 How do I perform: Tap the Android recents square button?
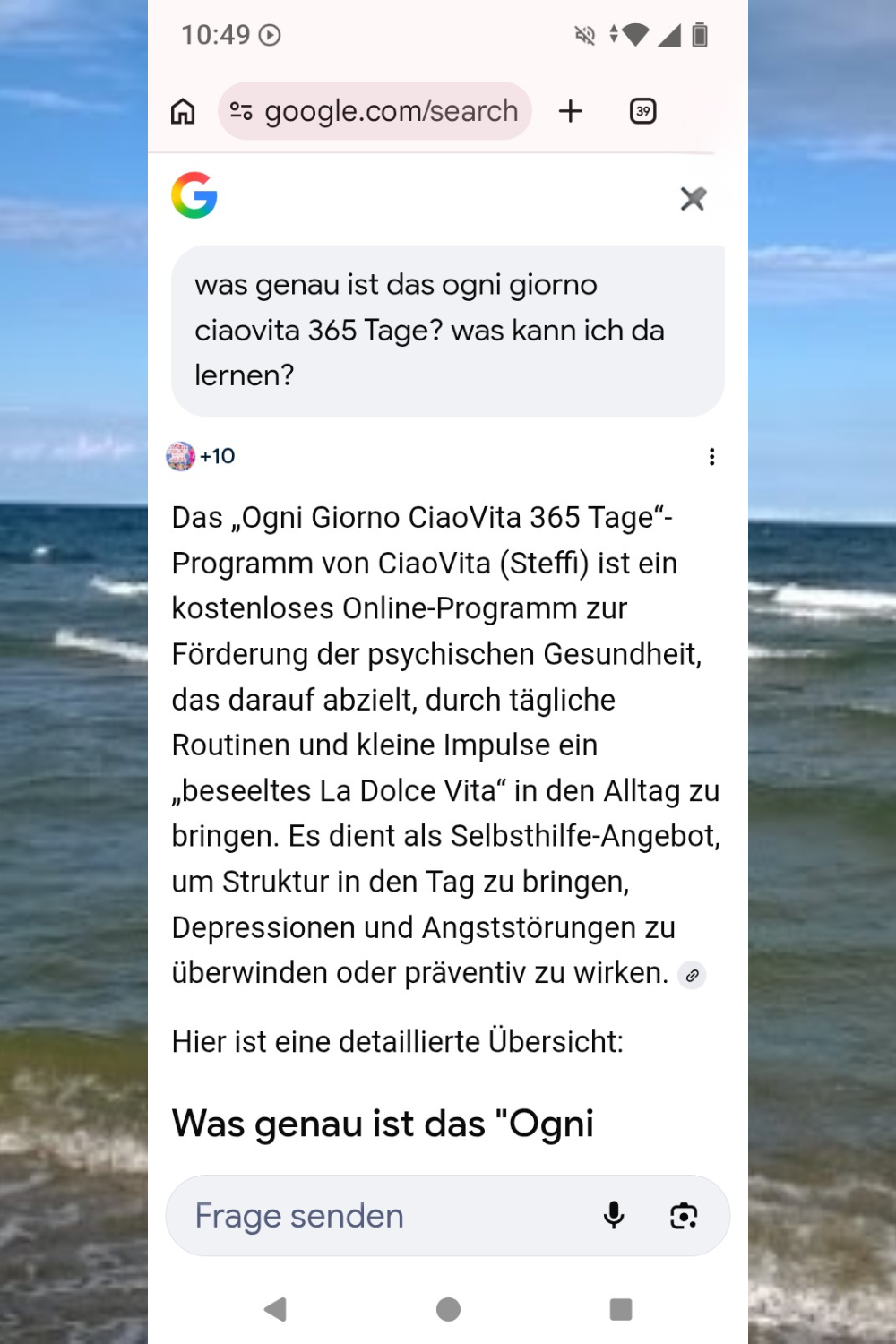click(x=620, y=1308)
